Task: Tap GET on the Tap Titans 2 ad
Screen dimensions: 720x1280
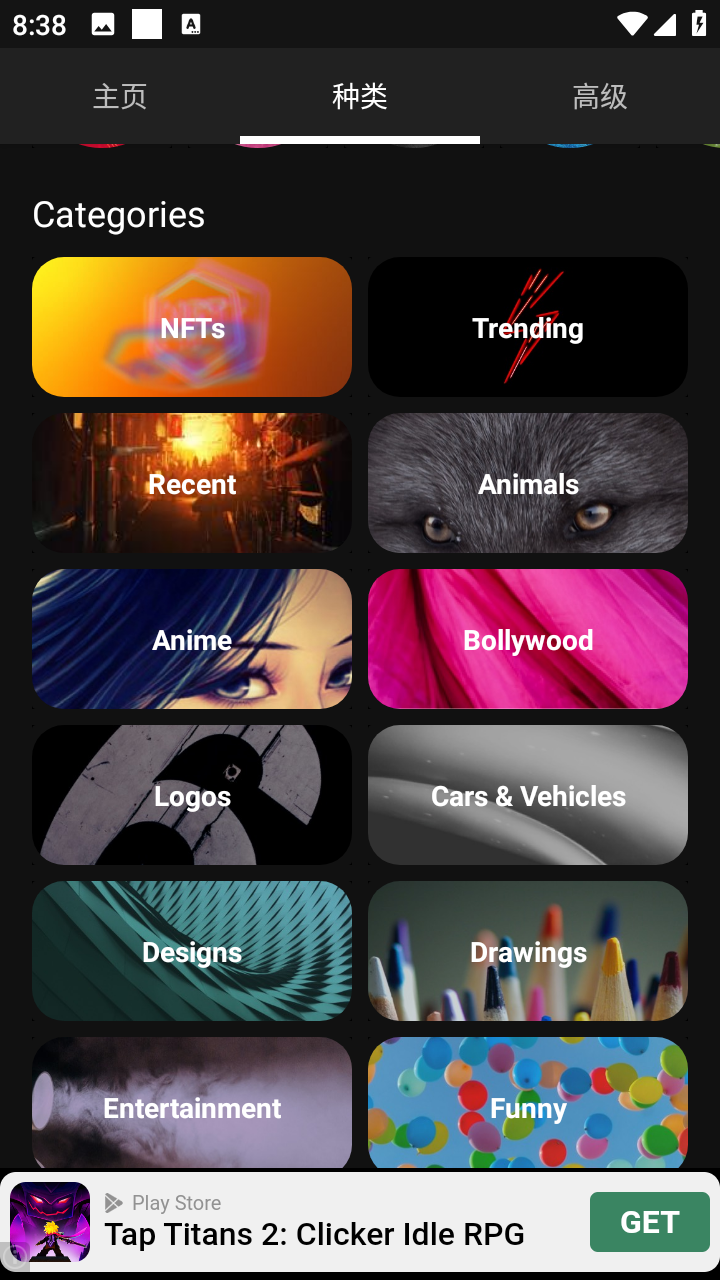Action: point(649,1222)
